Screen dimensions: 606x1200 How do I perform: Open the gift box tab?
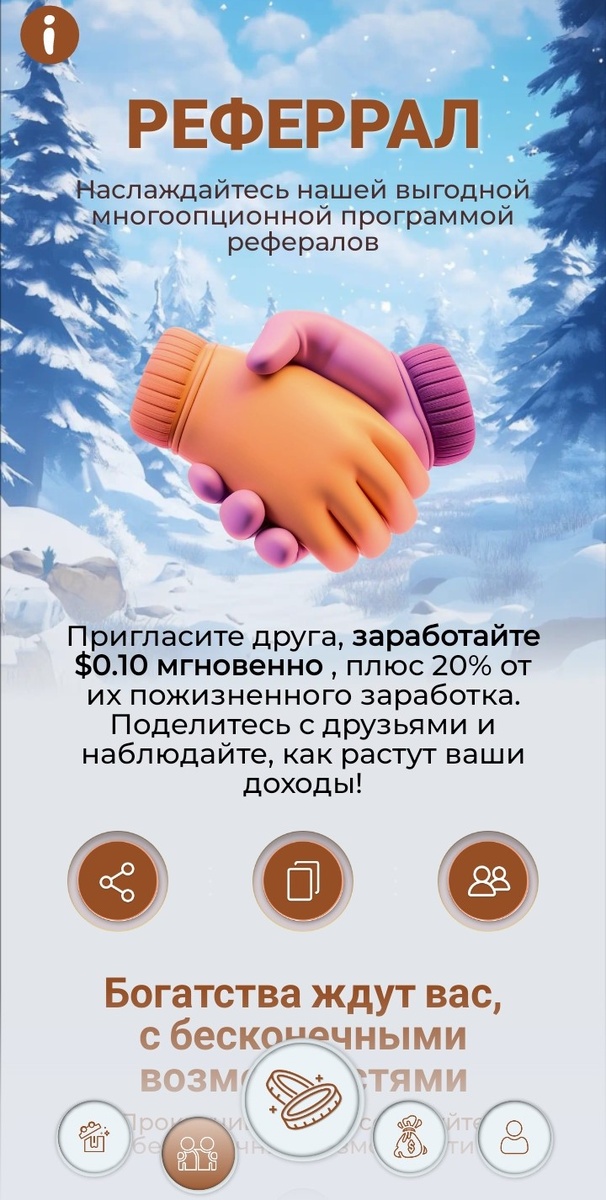point(97,1138)
